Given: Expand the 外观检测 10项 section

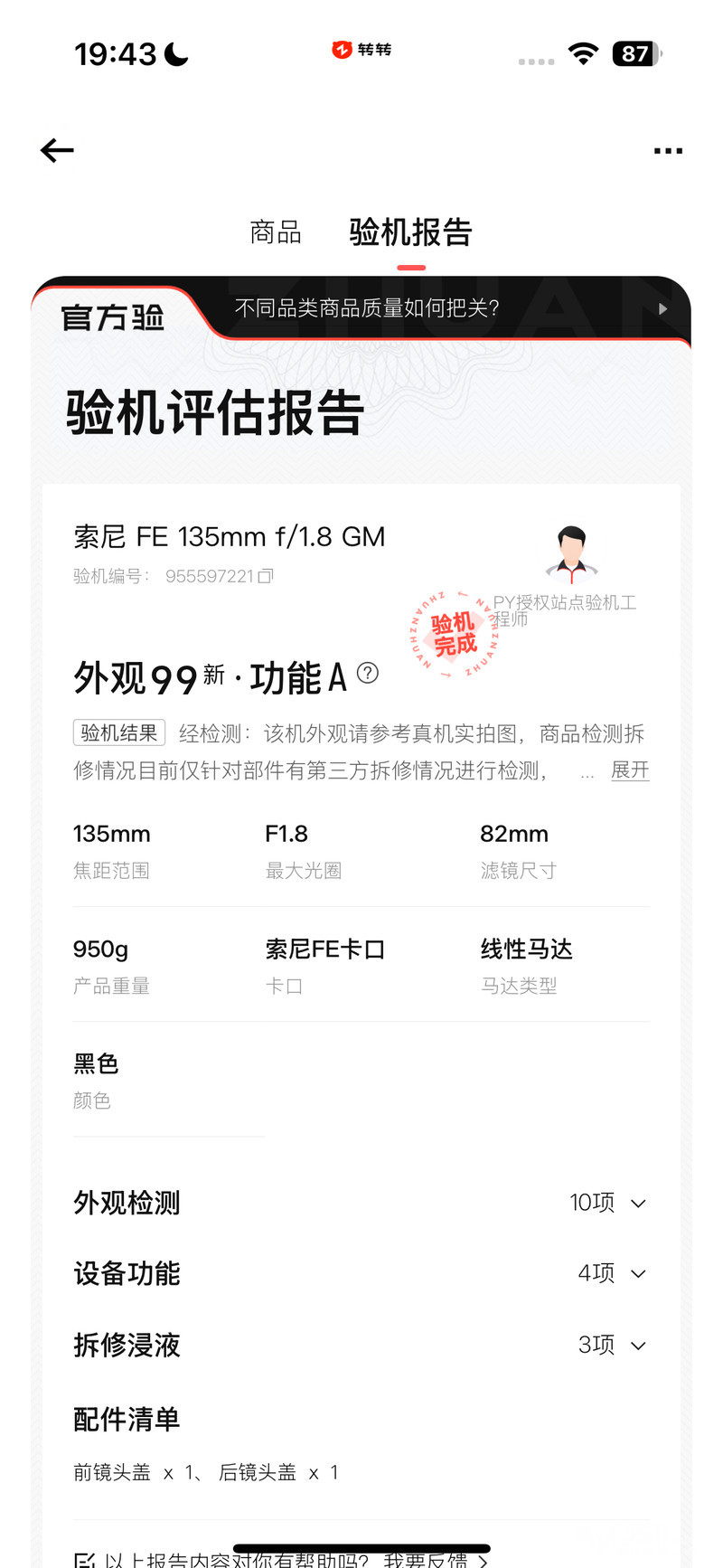Looking at the screenshot, I should point(607,1203).
